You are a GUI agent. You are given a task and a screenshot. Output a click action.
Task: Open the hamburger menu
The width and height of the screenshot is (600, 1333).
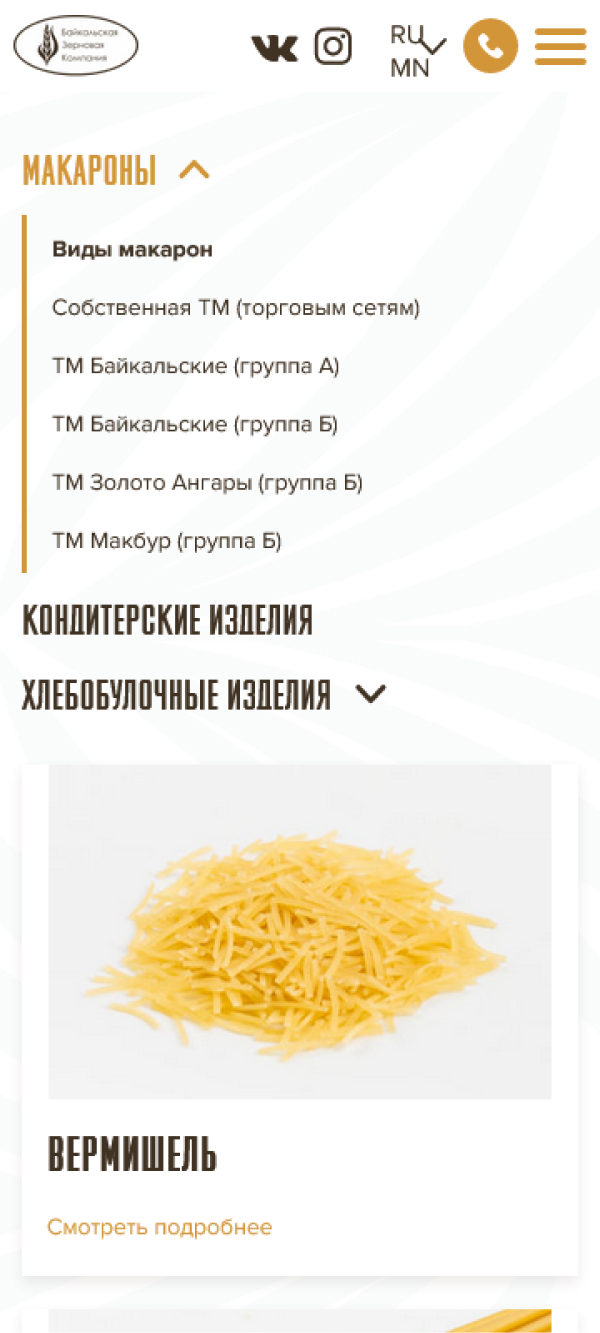(560, 46)
